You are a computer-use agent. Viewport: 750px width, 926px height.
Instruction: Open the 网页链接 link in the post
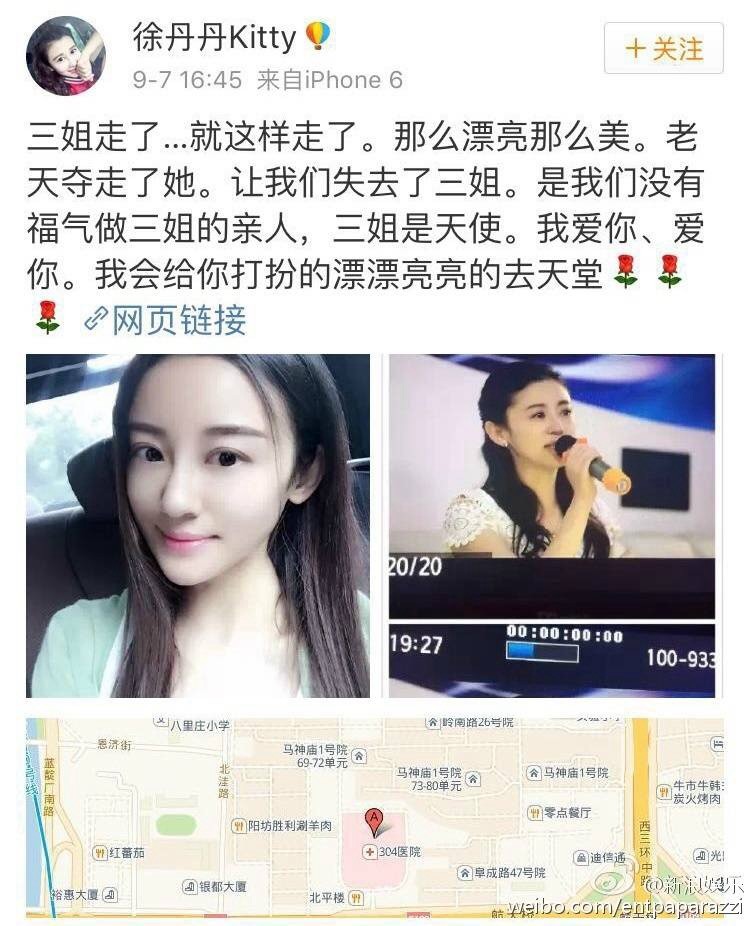point(165,320)
